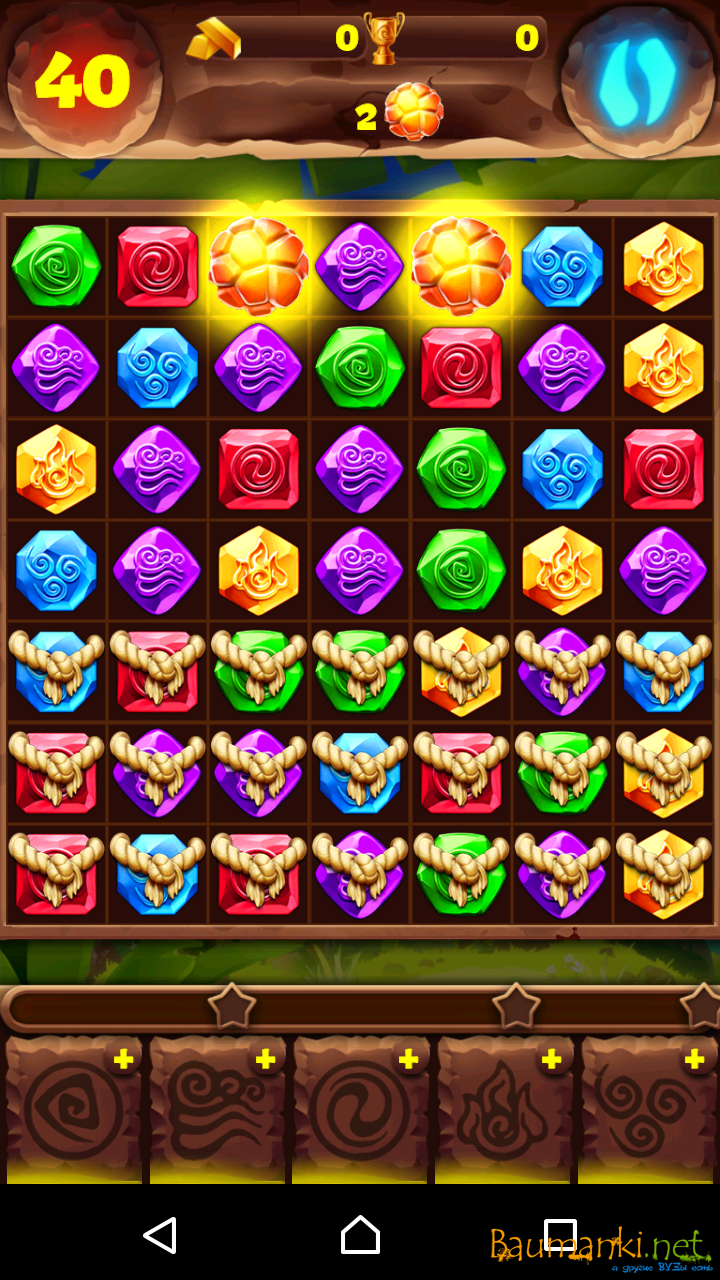Add the earth spiral booster card

123,1060
